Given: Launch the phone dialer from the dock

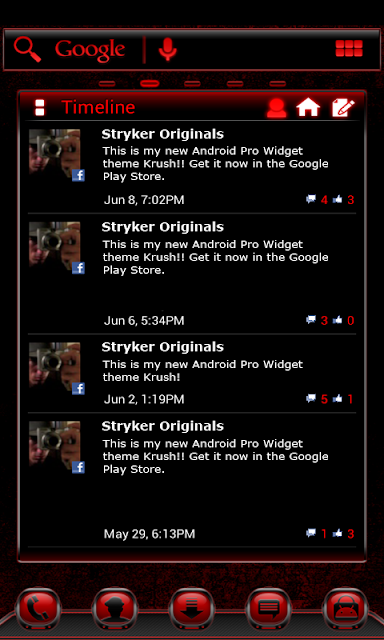Looking at the screenshot, I should pos(38,609).
